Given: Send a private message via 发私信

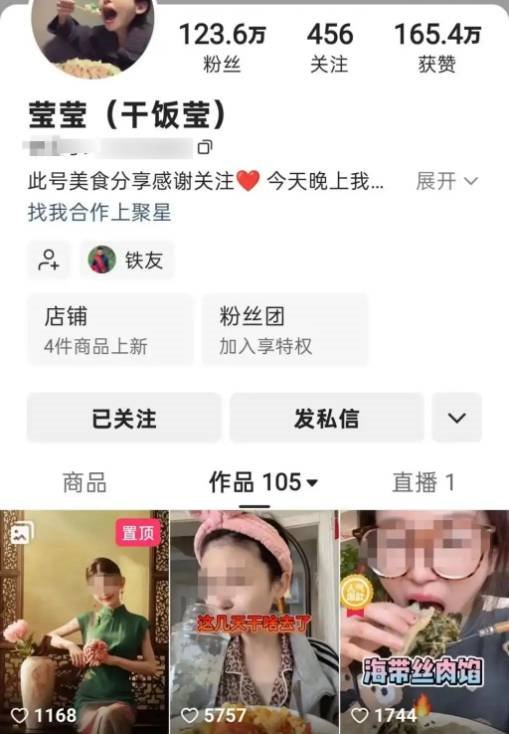Looking at the screenshot, I should (x=326, y=418).
